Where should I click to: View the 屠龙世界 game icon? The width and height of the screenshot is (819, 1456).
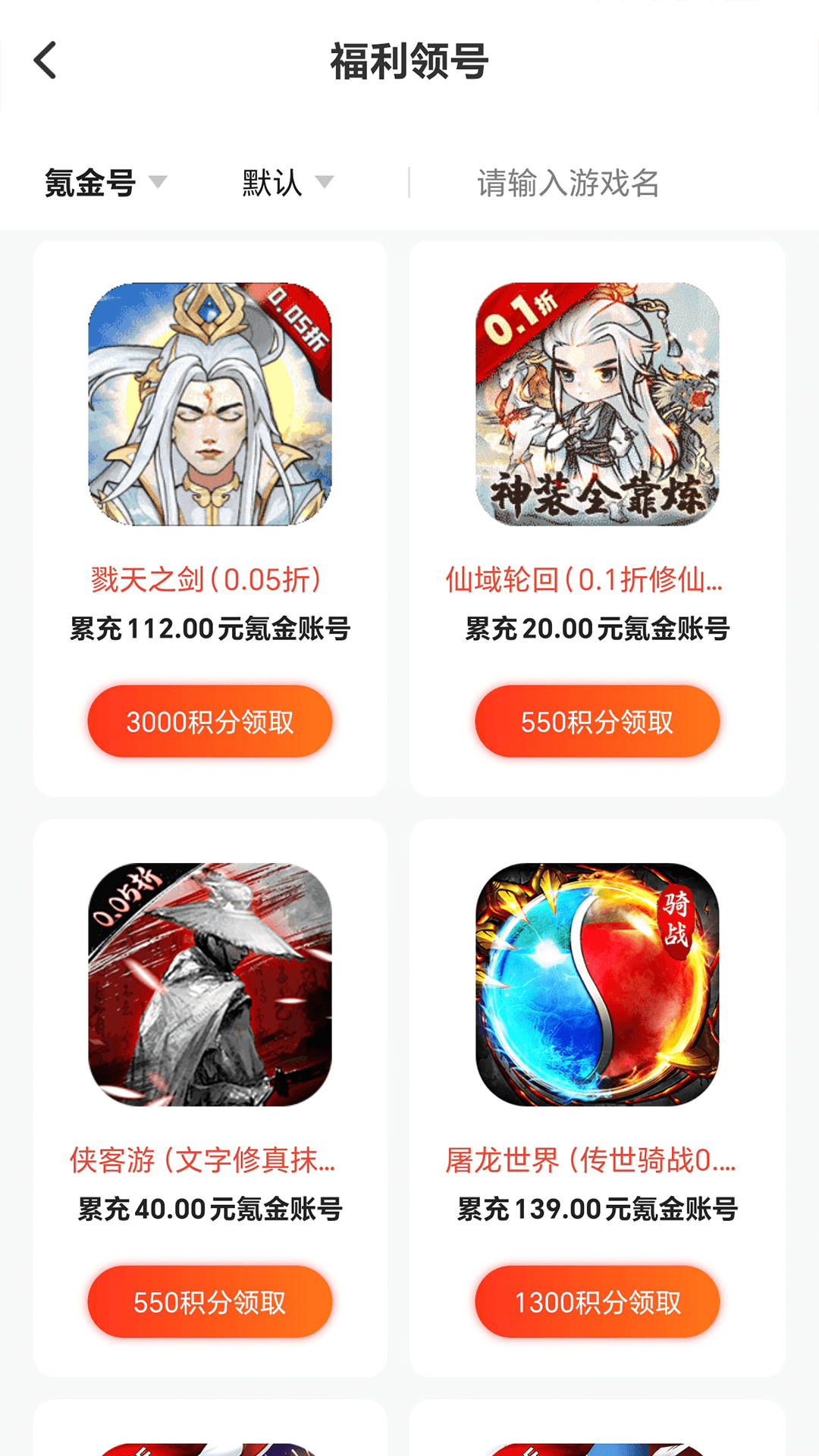(597, 984)
